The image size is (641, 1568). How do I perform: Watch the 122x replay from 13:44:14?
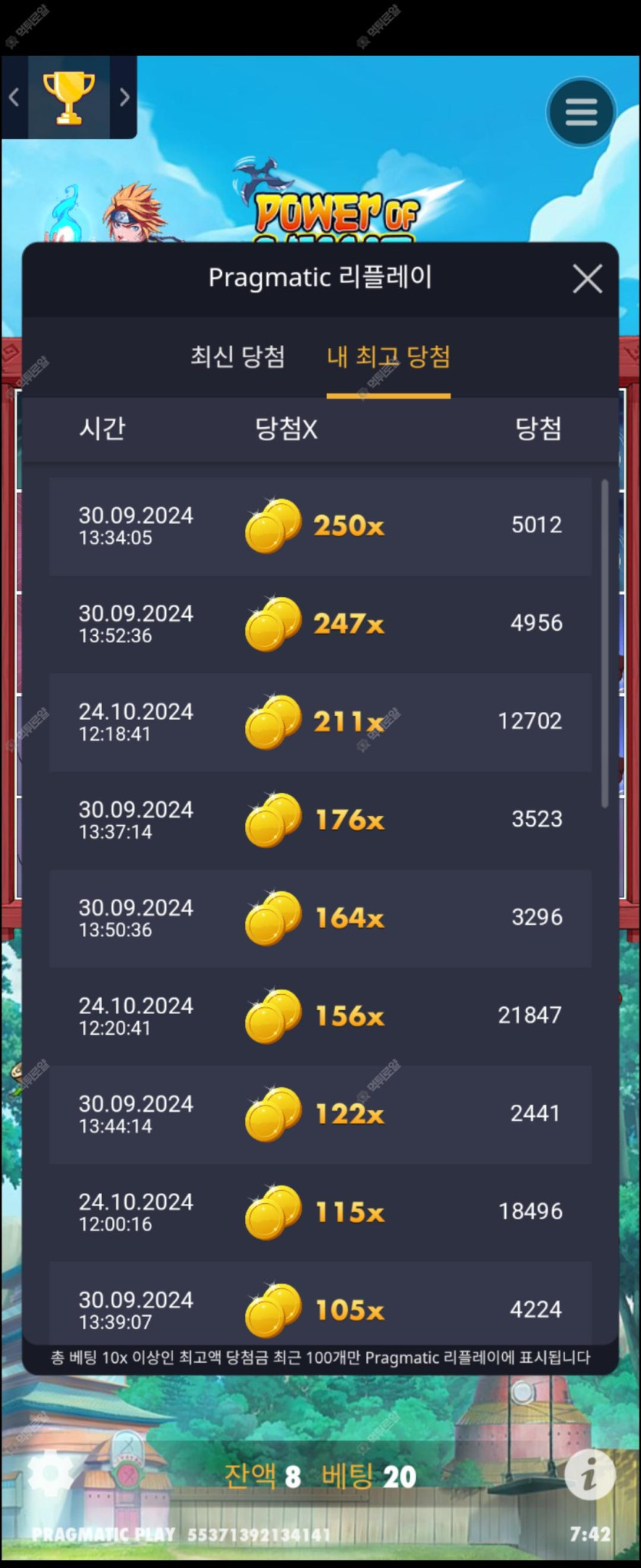tap(320, 1114)
